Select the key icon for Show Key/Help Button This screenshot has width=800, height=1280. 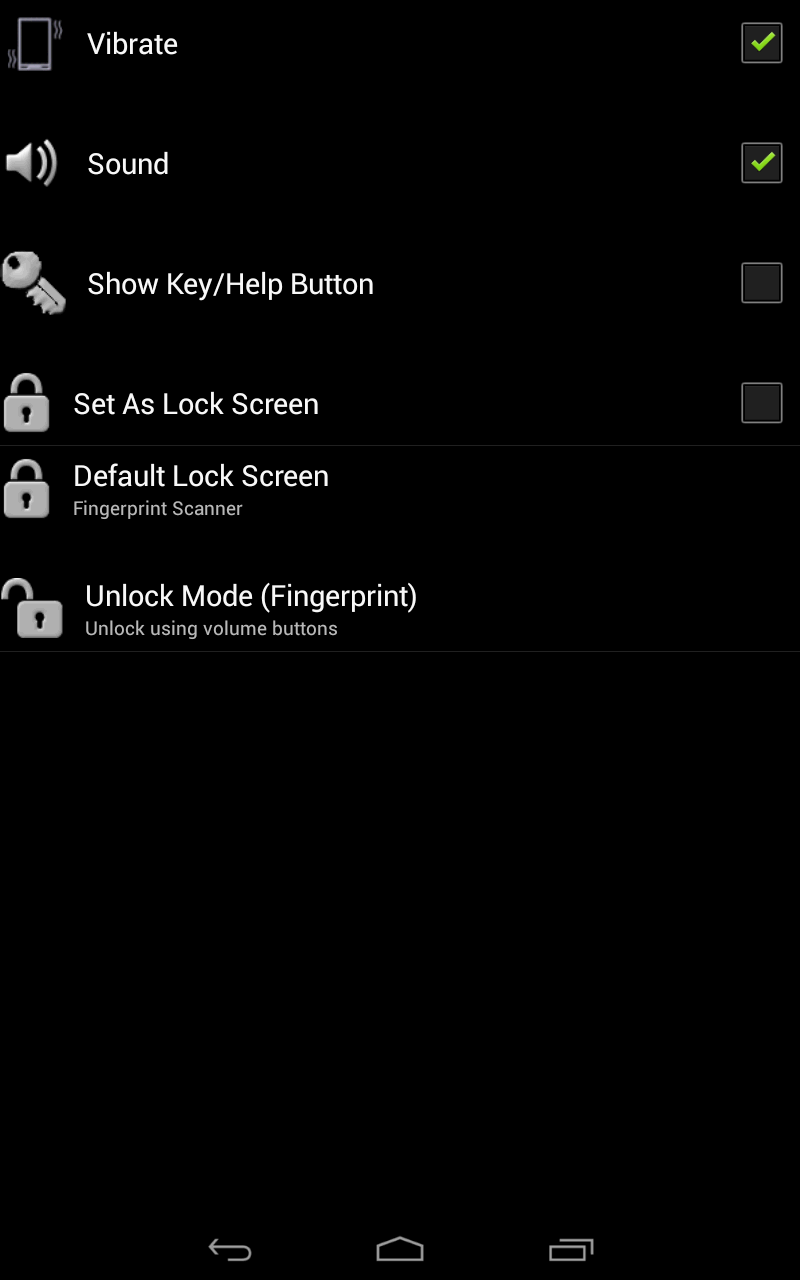34,283
